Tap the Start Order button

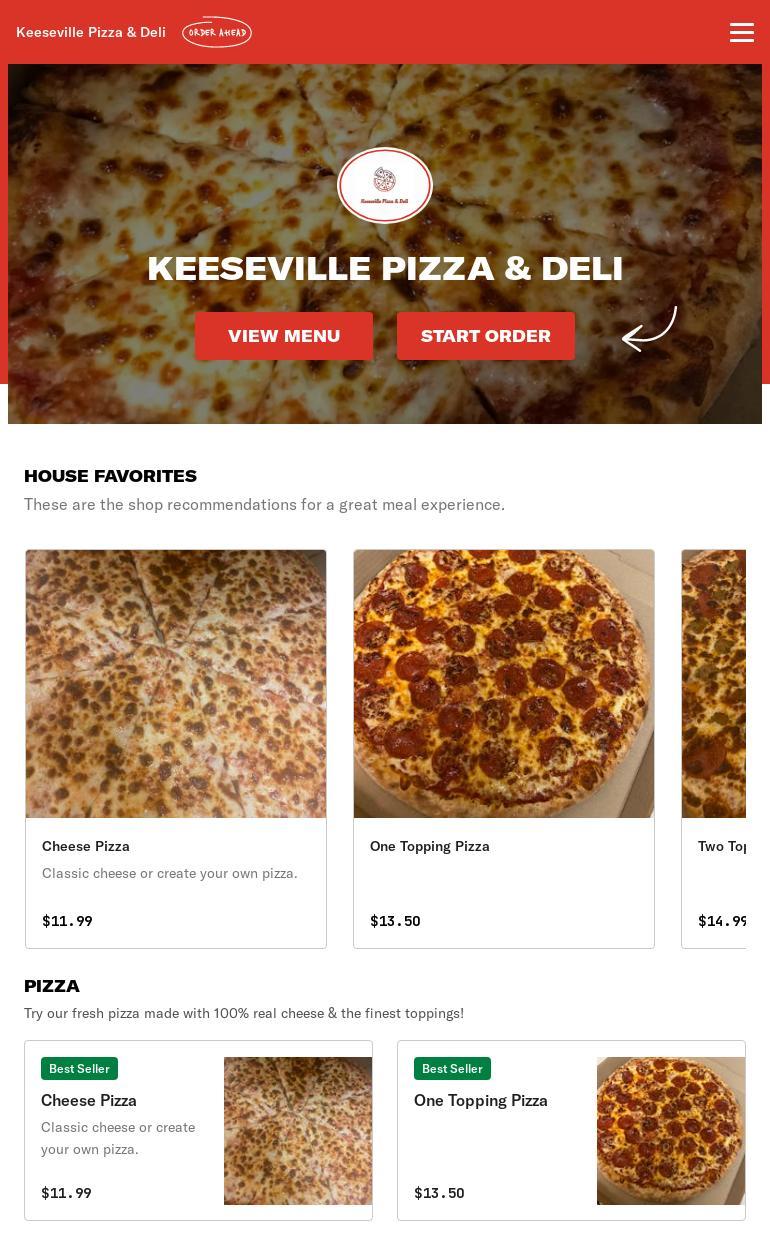click(486, 336)
